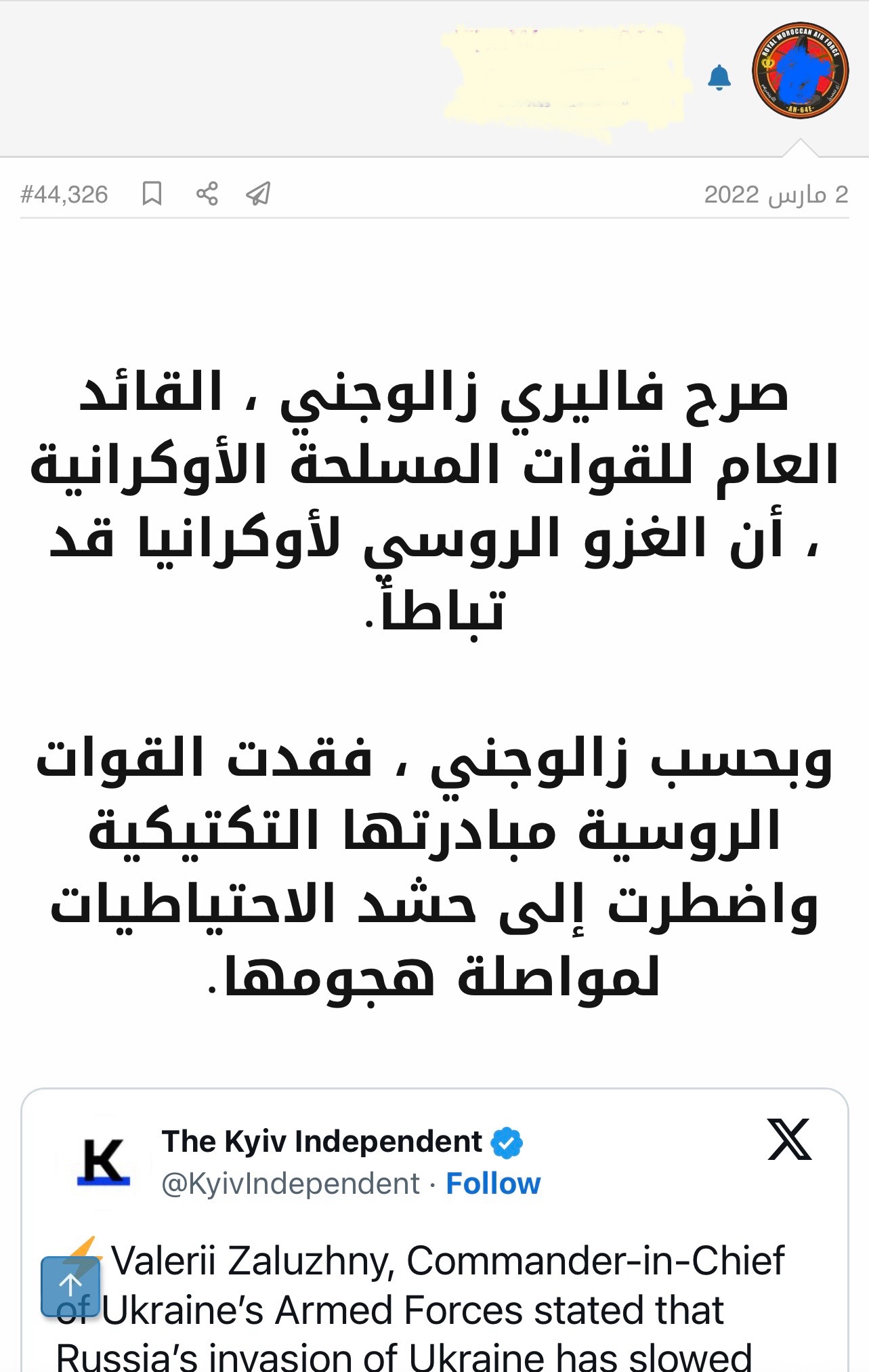Open the poster's profile avatar

tap(800, 70)
